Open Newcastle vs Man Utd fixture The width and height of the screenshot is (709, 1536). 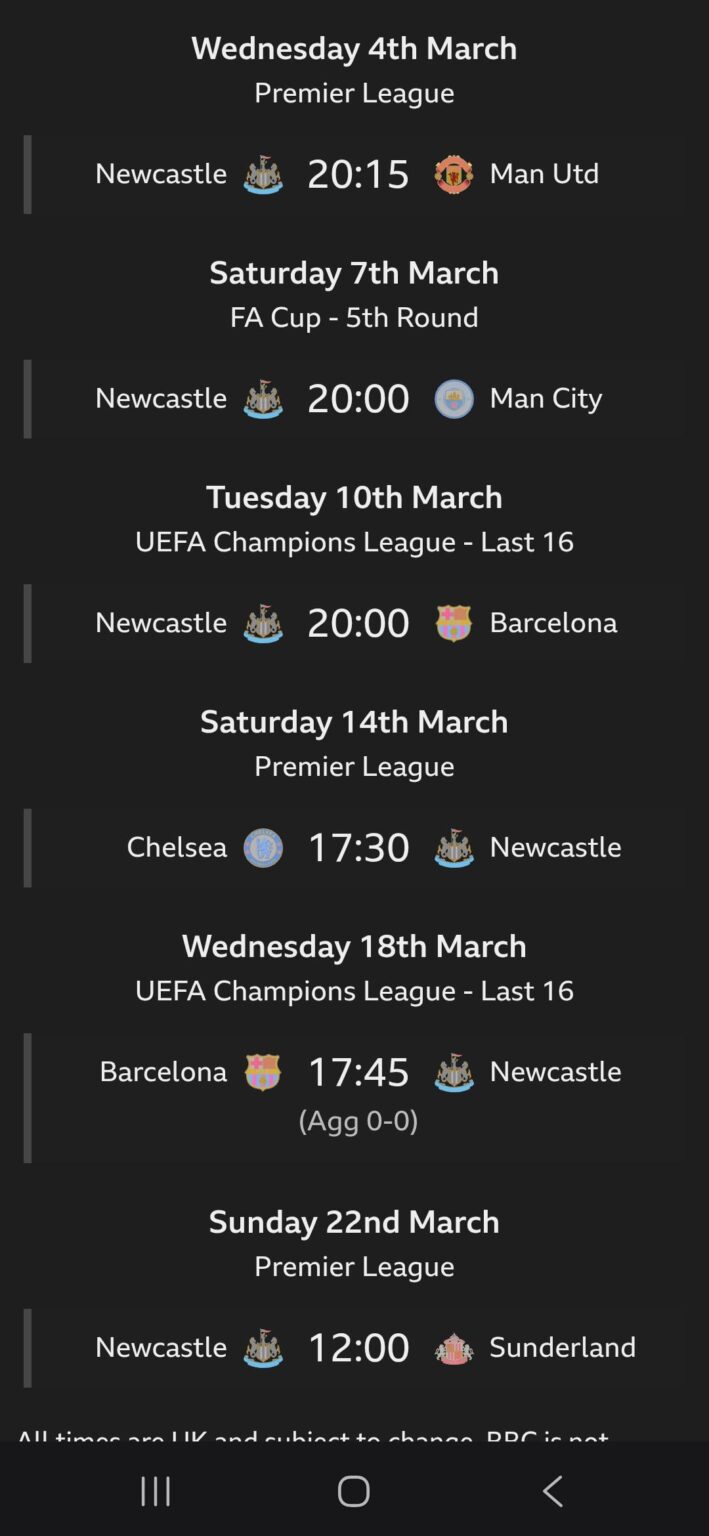pos(357,174)
